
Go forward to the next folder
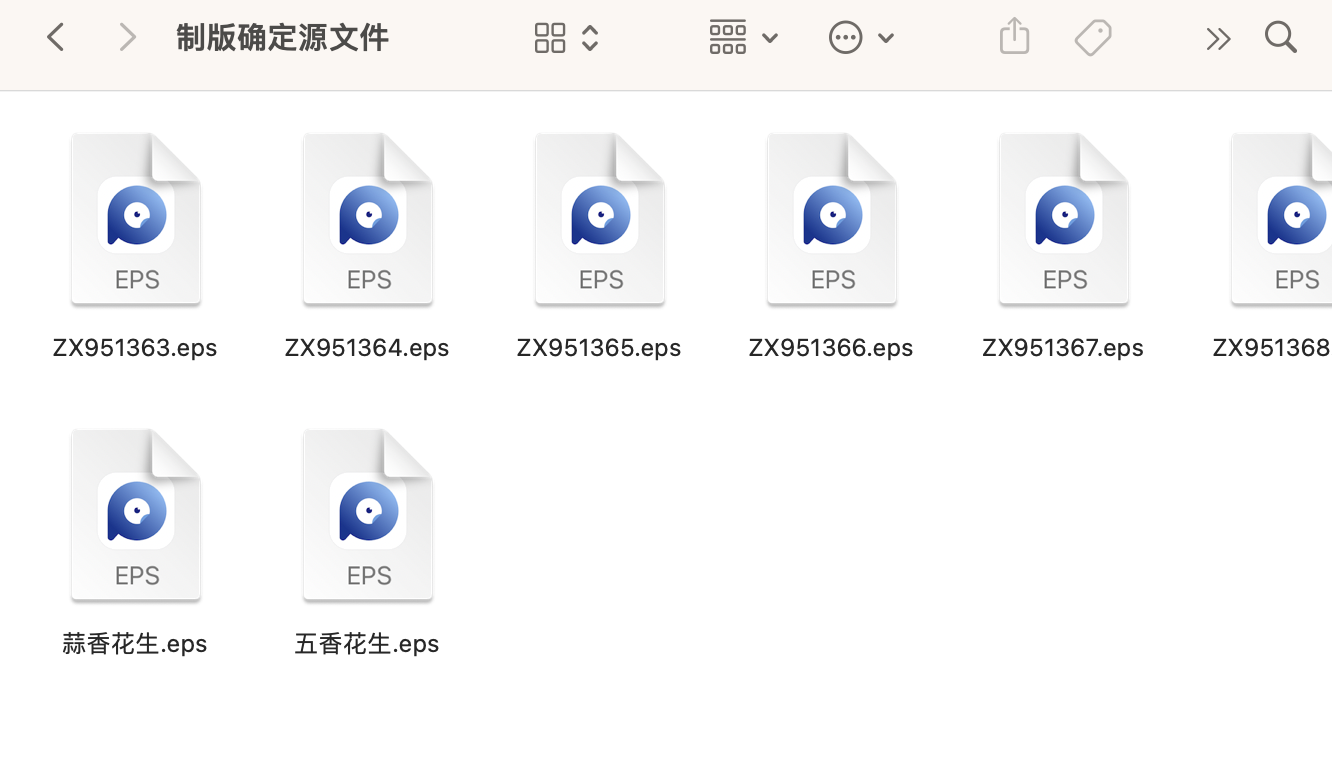127,38
